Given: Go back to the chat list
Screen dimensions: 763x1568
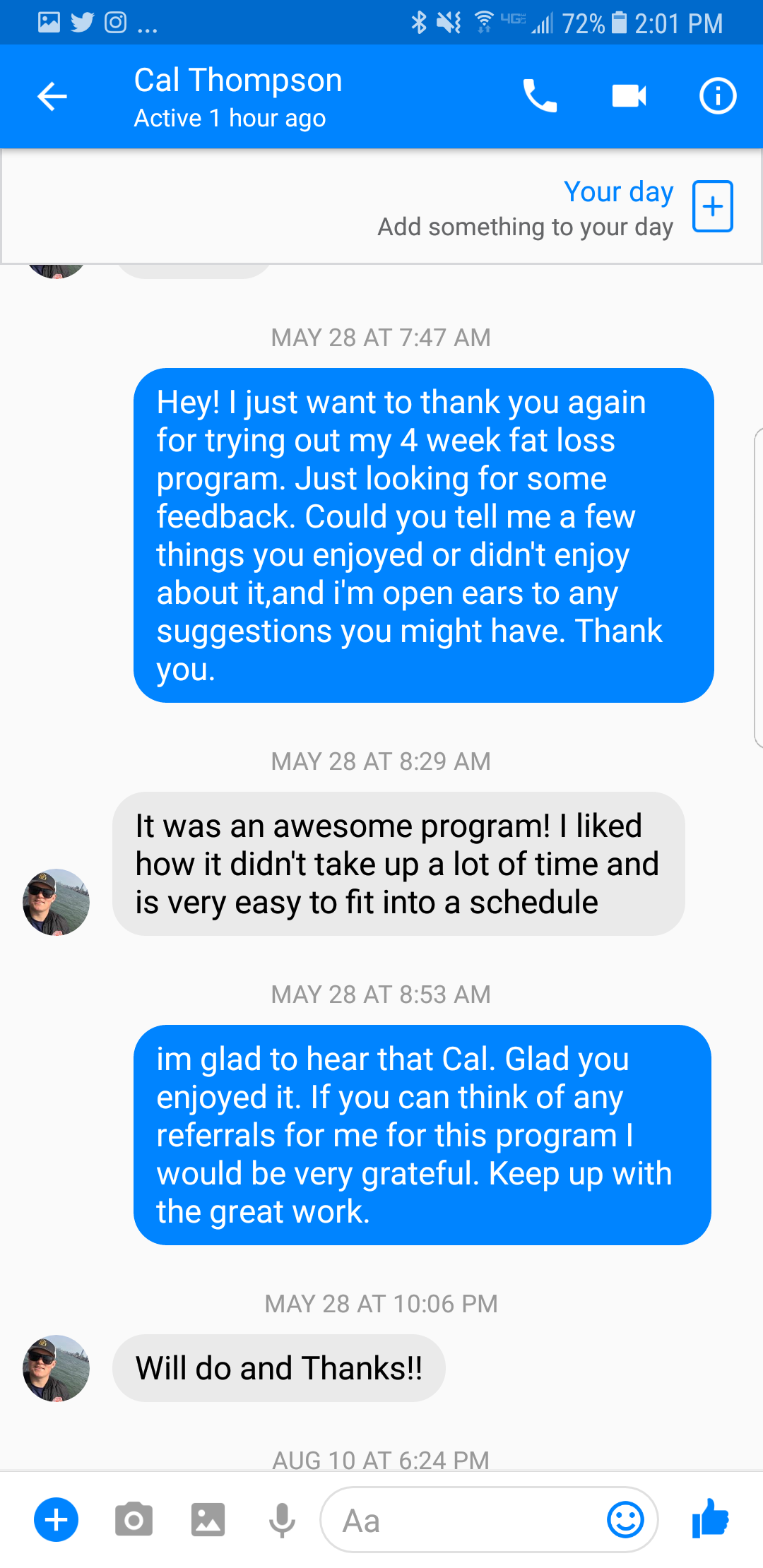Looking at the screenshot, I should click(x=52, y=97).
